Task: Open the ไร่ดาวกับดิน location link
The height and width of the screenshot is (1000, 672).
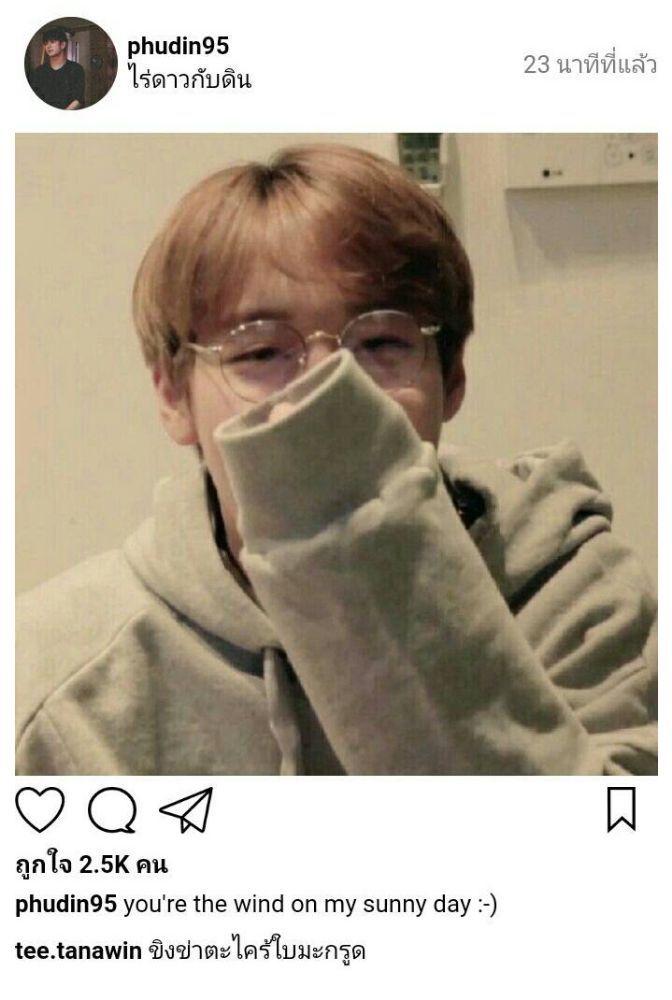Action: coord(190,80)
